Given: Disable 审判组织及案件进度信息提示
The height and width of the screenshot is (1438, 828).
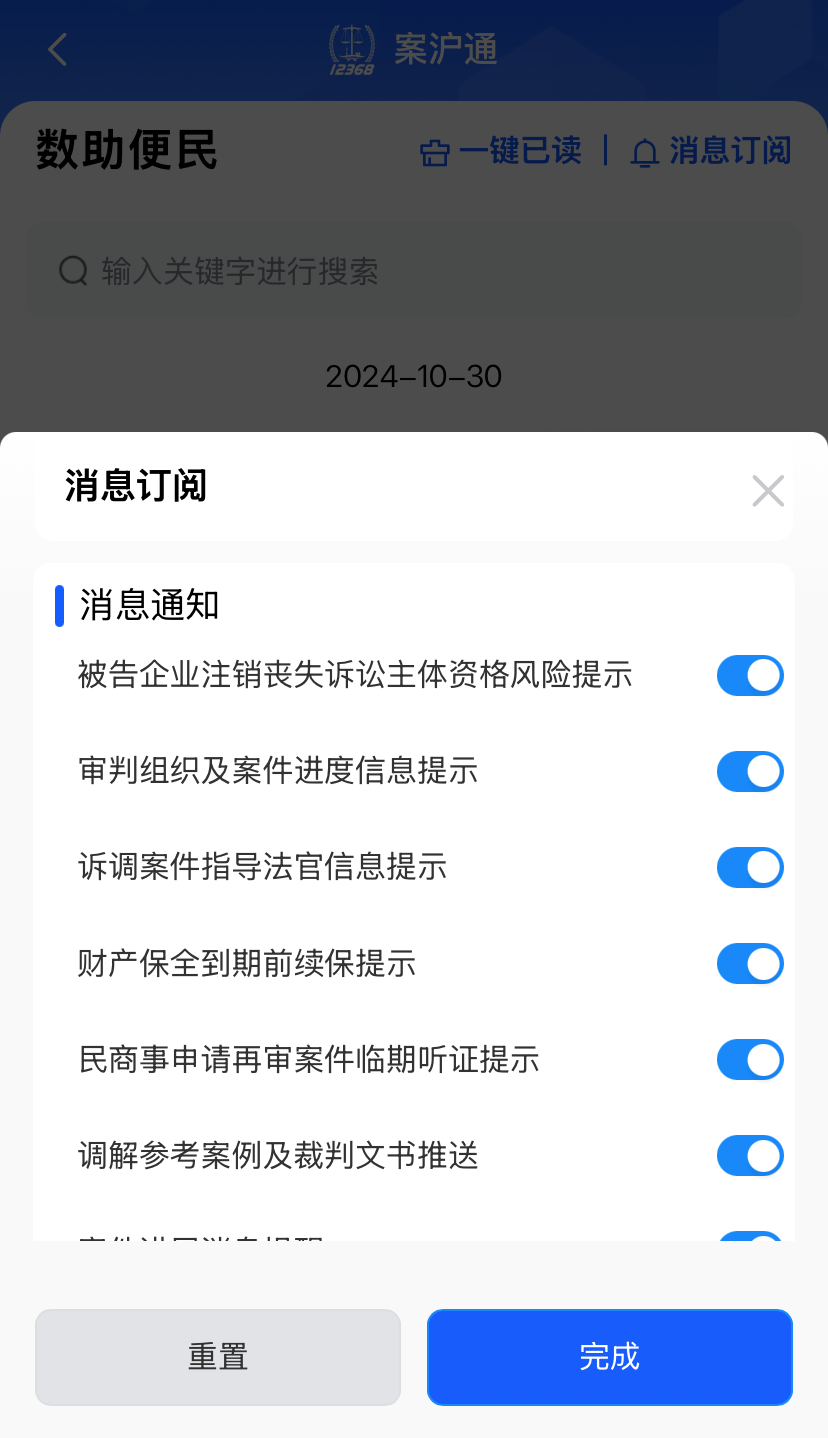Looking at the screenshot, I should (750, 772).
